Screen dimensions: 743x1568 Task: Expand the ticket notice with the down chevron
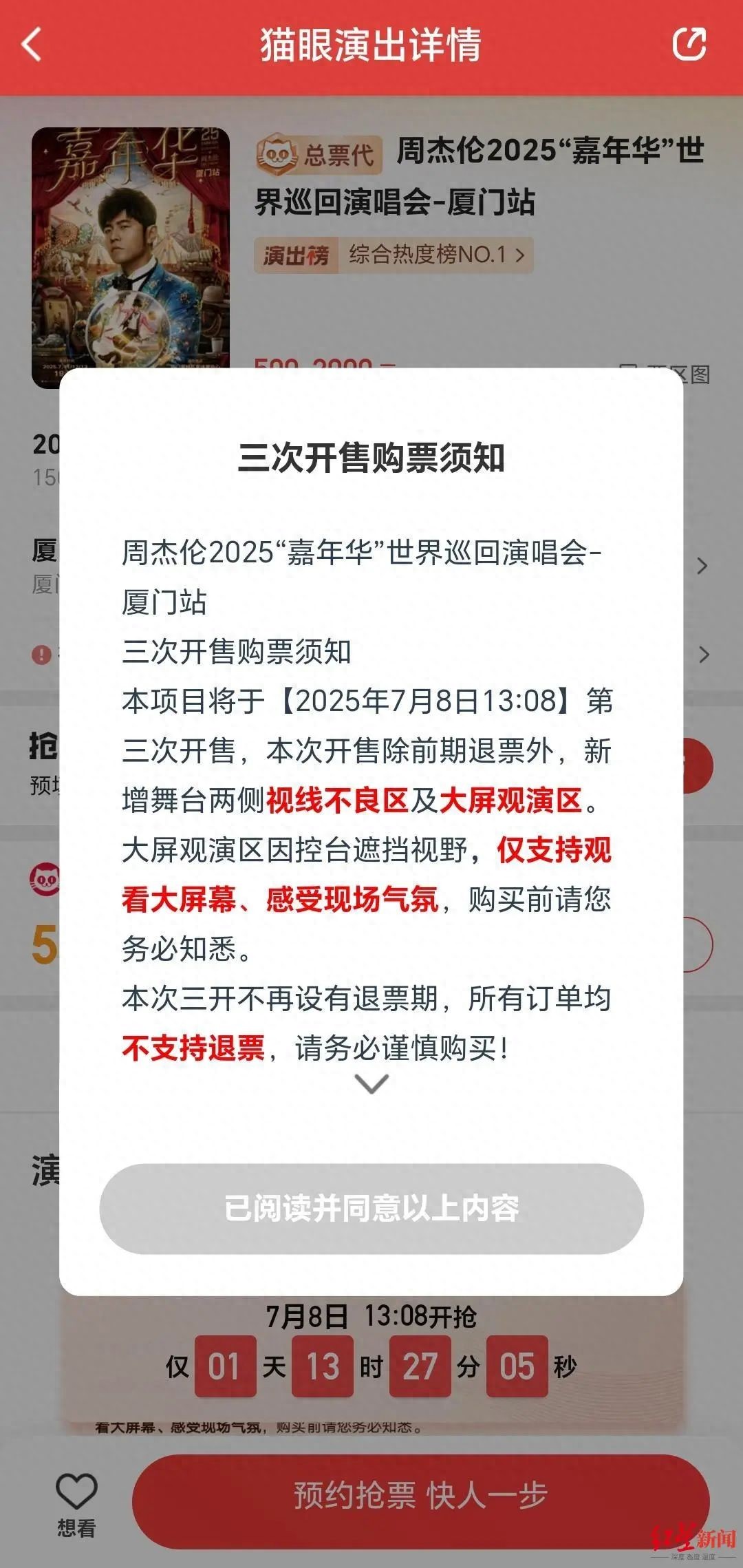coord(371,1084)
